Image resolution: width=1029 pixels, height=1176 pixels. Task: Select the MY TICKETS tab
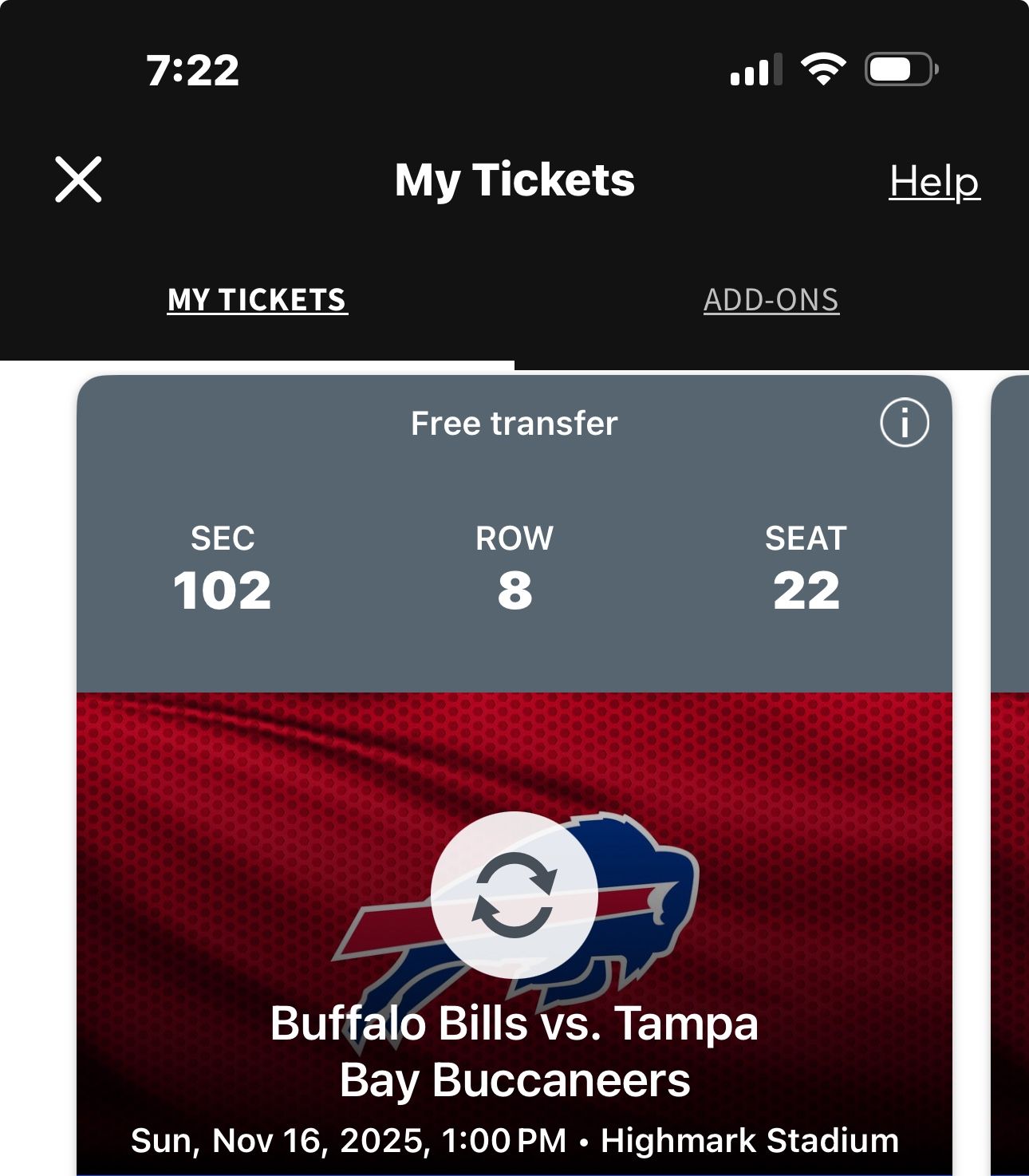[x=257, y=299]
